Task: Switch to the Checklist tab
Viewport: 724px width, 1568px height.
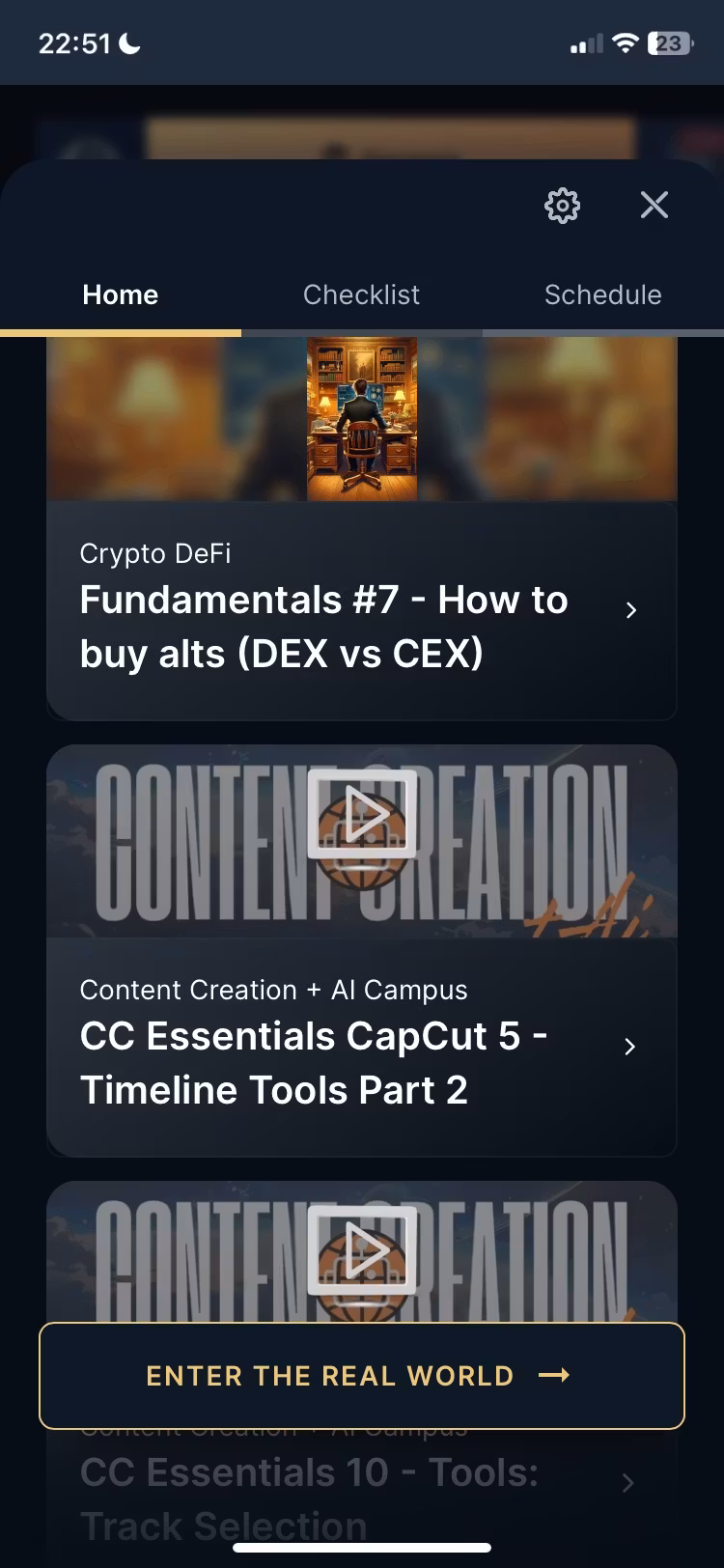Action: pyautogui.click(x=361, y=294)
